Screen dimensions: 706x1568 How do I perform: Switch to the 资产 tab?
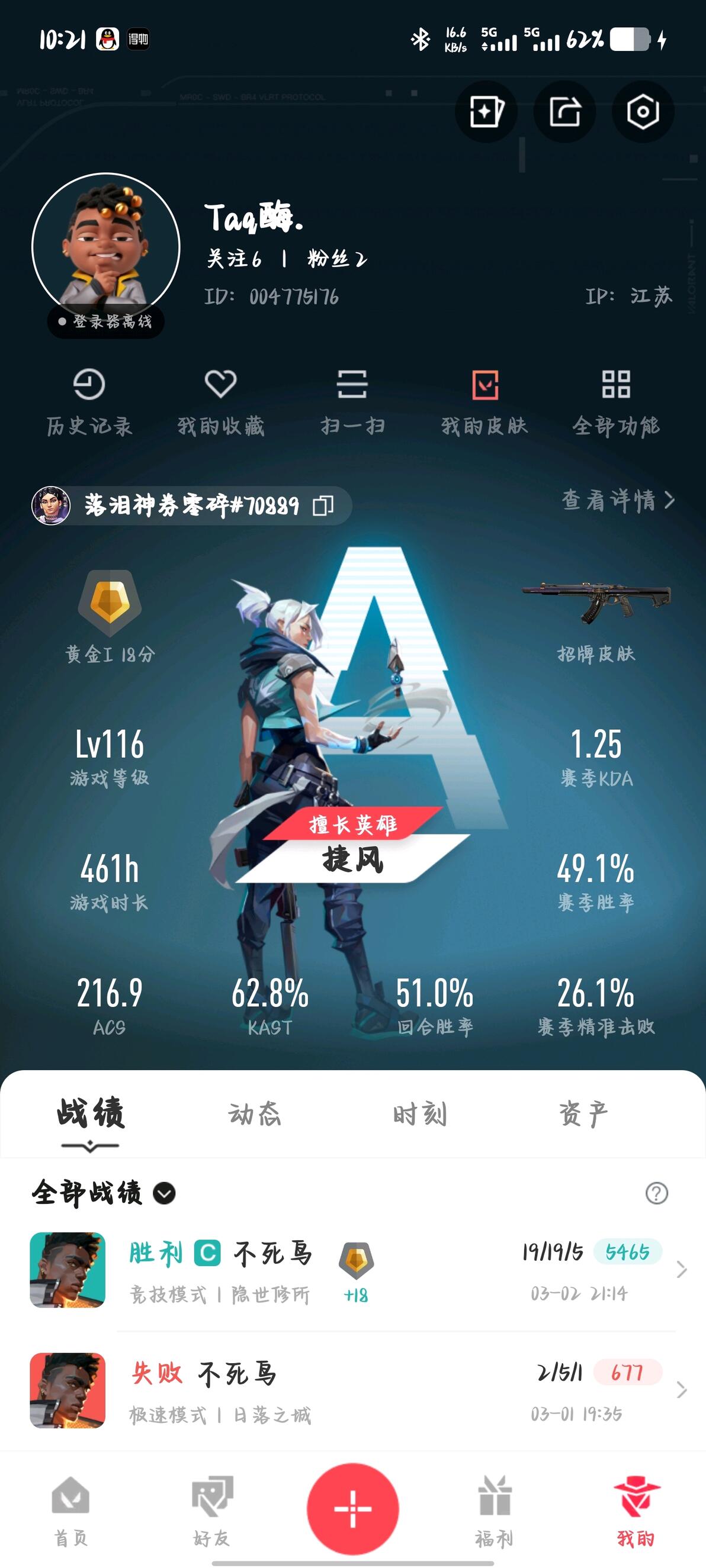[x=583, y=1114]
